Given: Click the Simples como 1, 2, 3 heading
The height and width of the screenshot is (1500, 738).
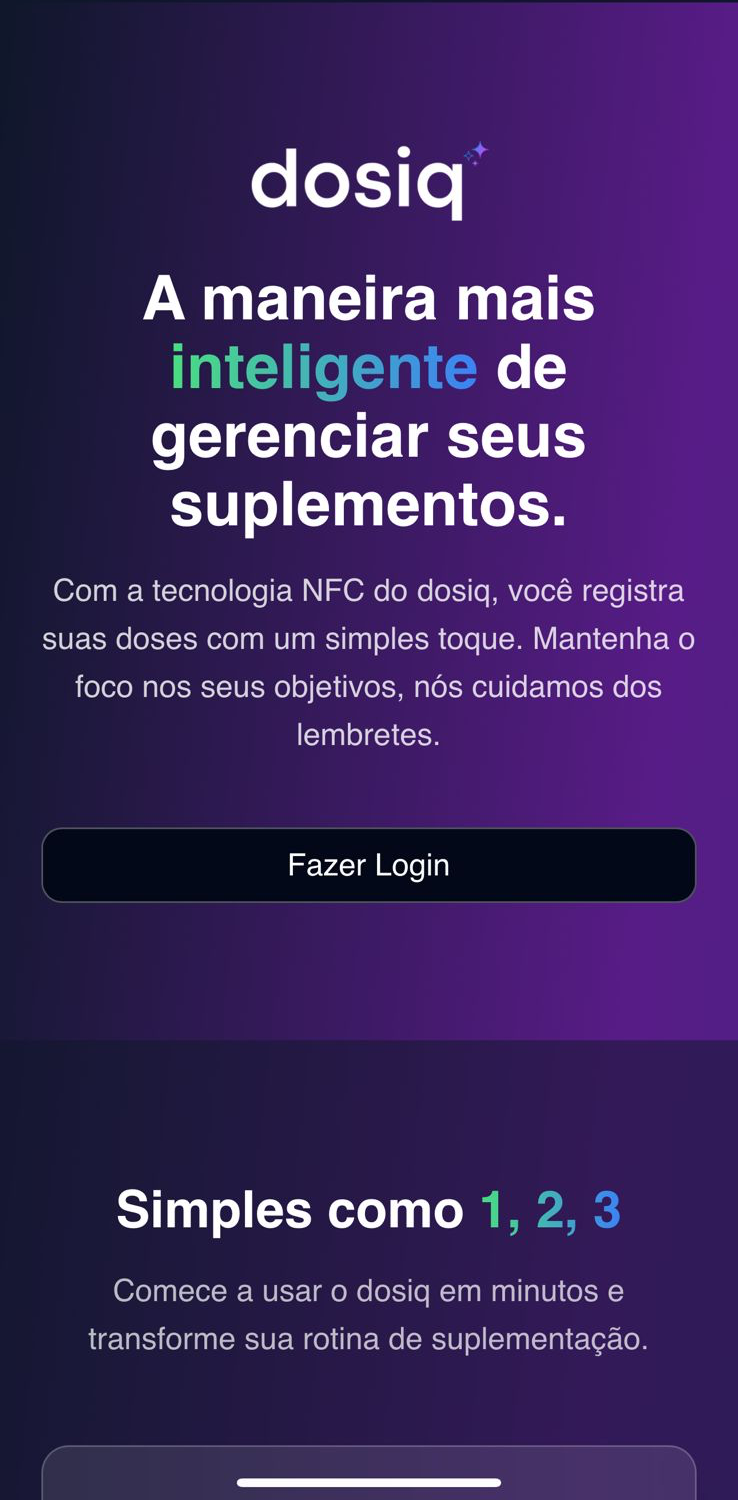Looking at the screenshot, I should click(369, 1209).
